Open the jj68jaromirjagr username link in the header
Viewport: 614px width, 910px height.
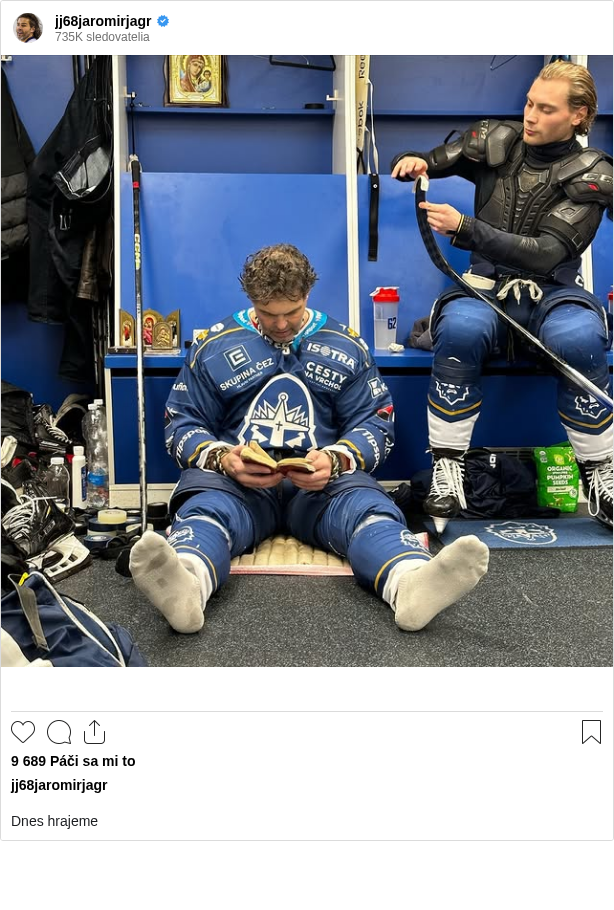click(x=103, y=21)
